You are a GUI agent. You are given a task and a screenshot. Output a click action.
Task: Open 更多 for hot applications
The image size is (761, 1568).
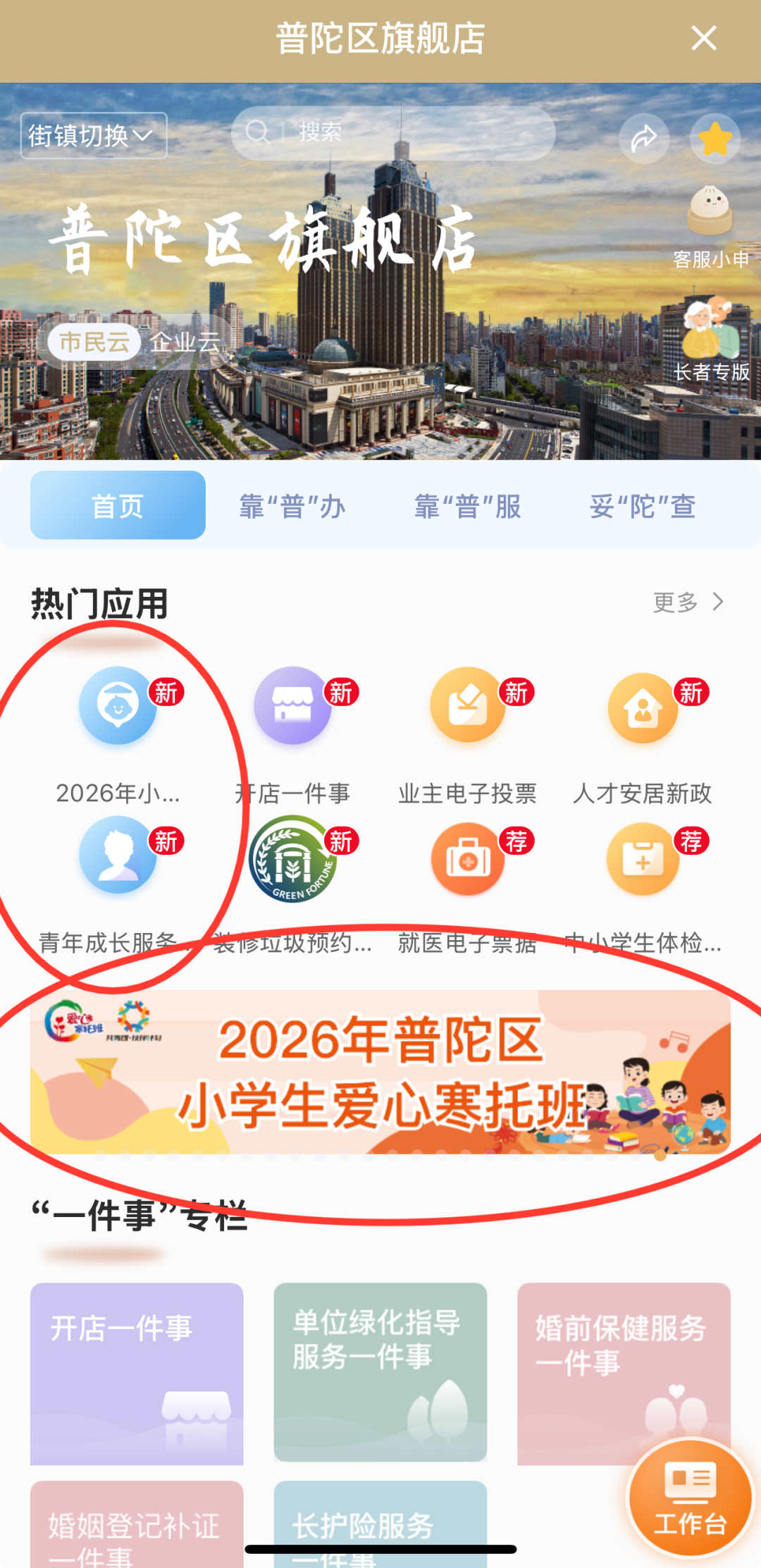[688, 602]
